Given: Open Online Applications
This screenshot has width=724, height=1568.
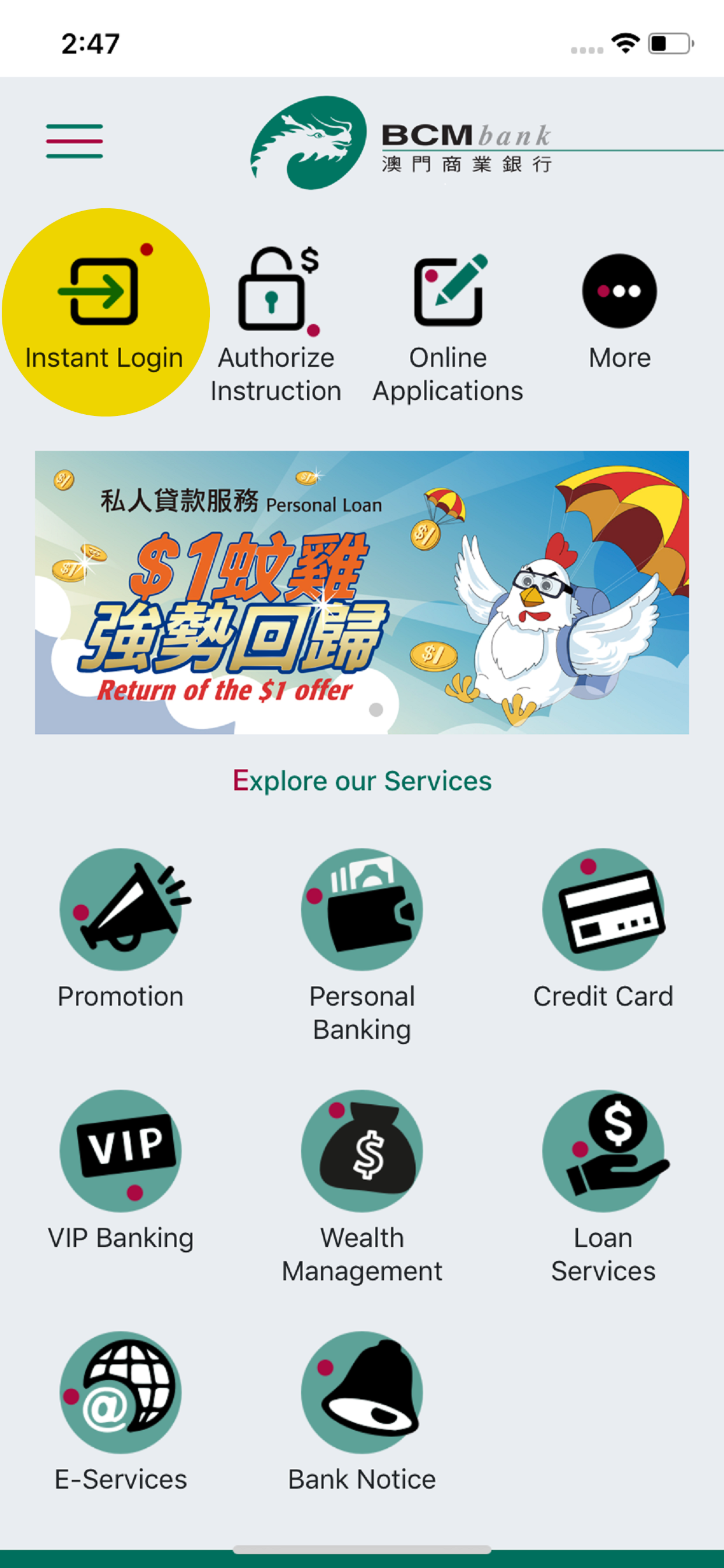Looking at the screenshot, I should 448,323.
